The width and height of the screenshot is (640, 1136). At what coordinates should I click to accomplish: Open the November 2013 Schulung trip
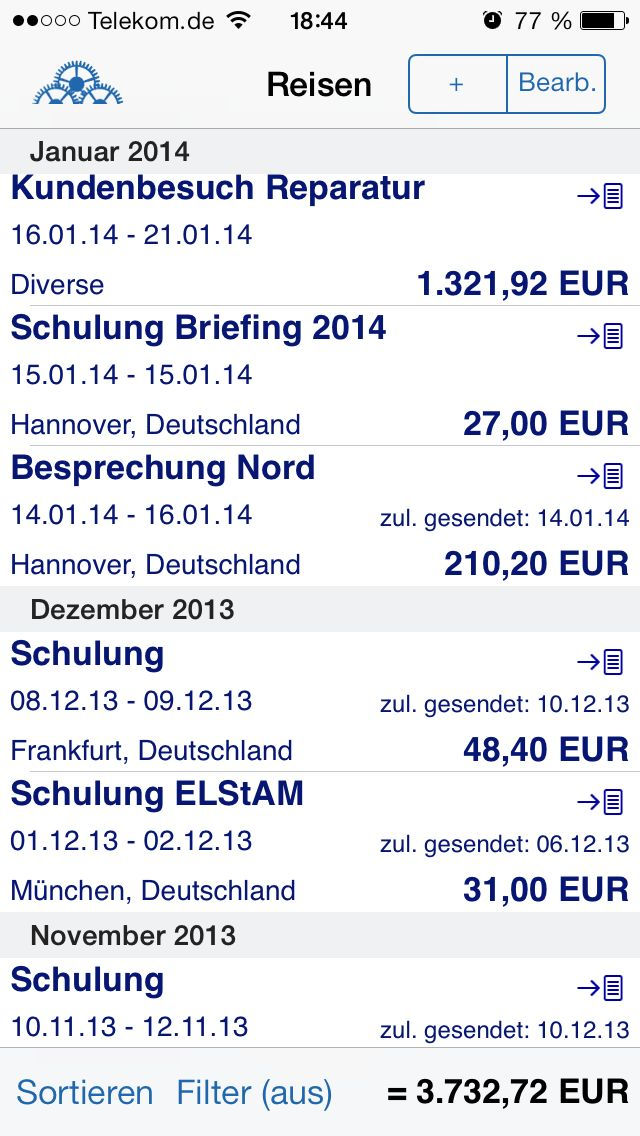pos(320,1003)
